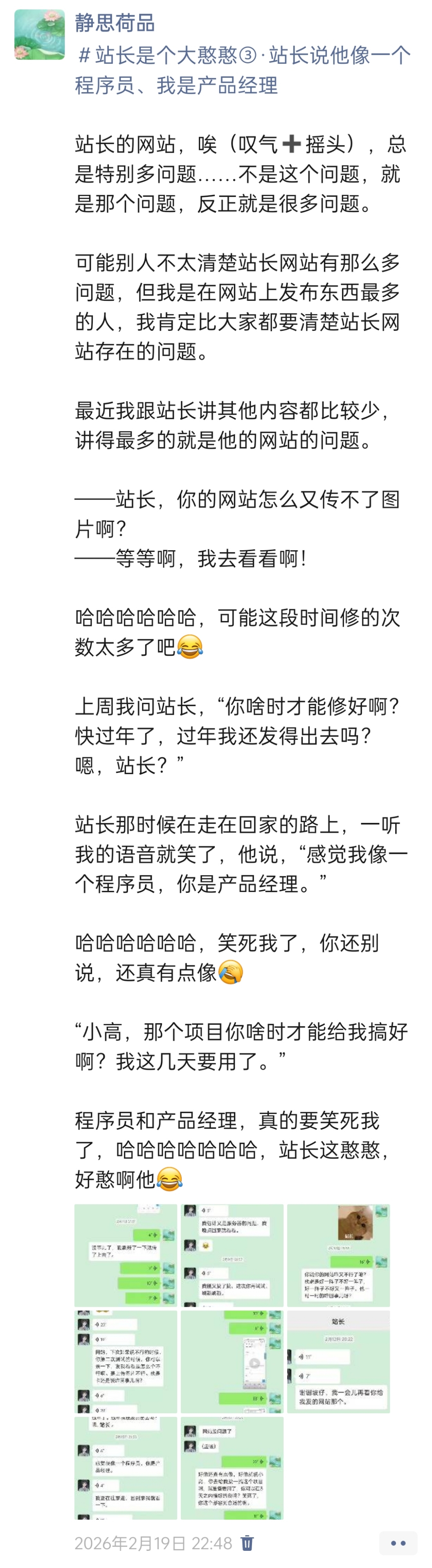Delete this Moments post with trash icon
Image resolution: width=432 pixels, height=1568 pixels.
pyautogui.click(x=247, y=1543)
